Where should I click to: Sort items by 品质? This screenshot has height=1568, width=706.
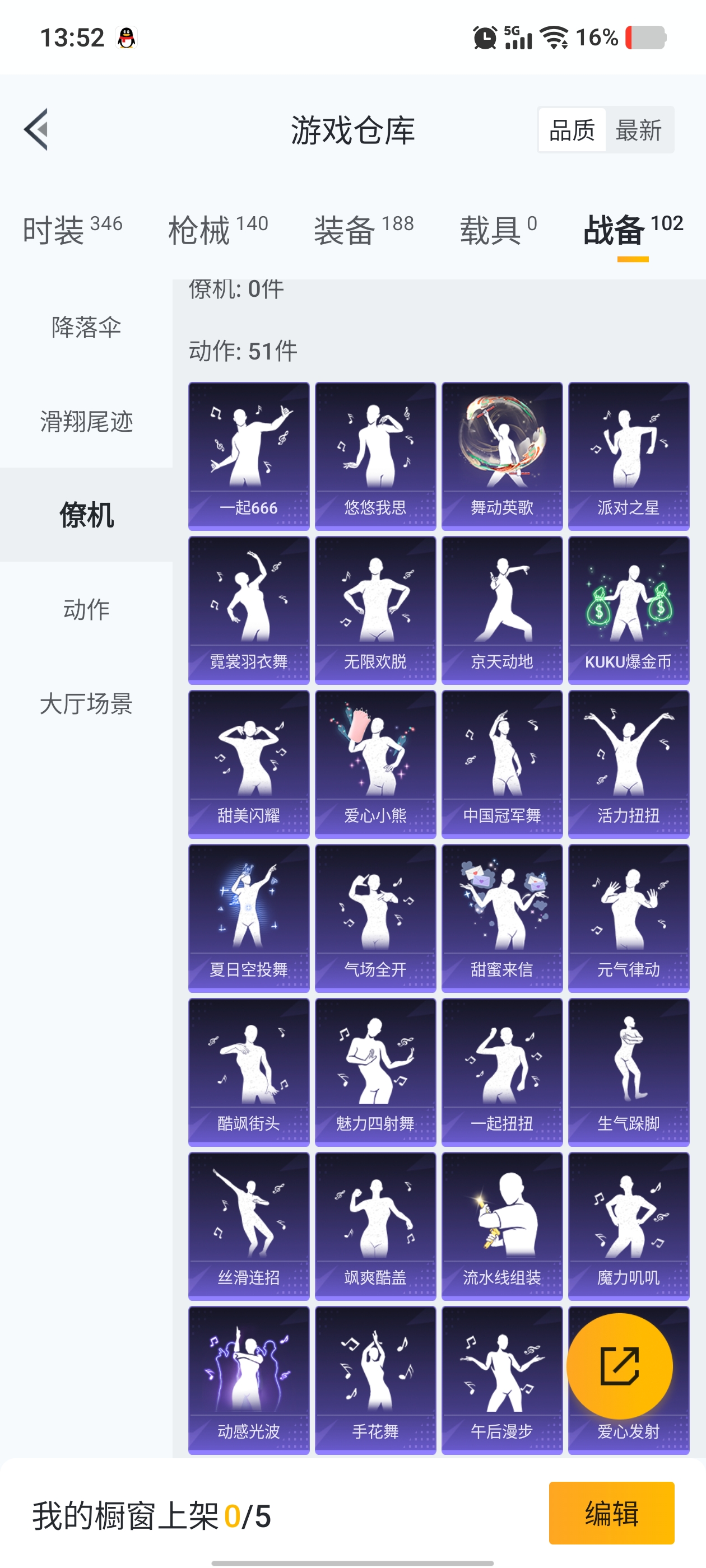572,130
